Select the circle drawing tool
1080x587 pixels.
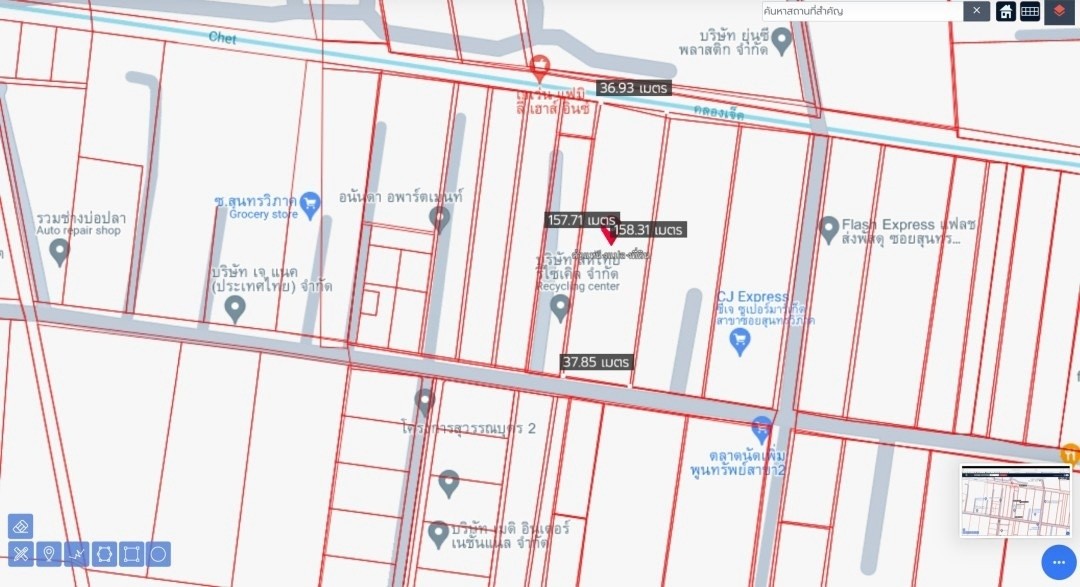158,554
